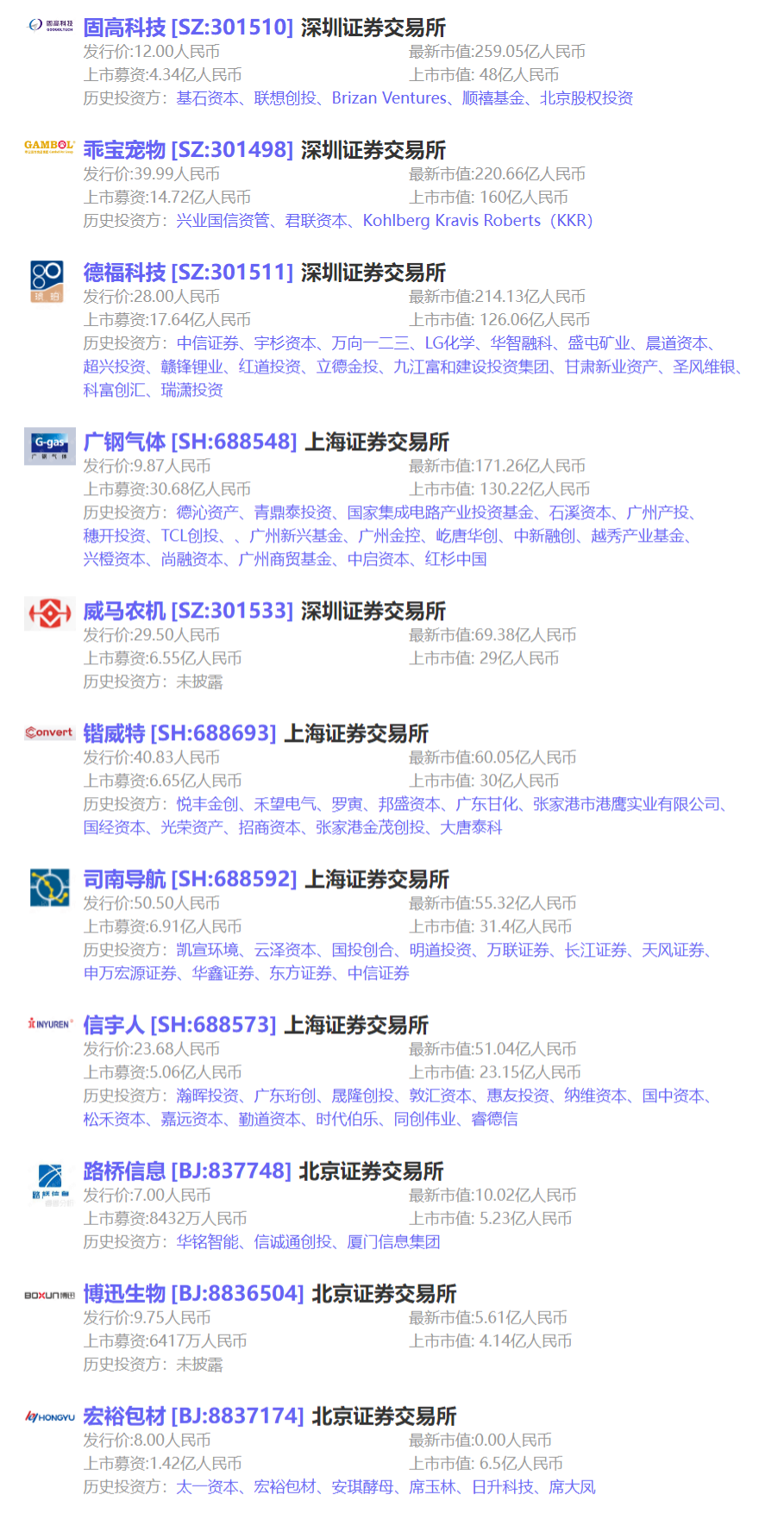The height and width of the screenshot is (1520, 784).
Task: Open the 天风证券 investor link
Action: [674, 950]
